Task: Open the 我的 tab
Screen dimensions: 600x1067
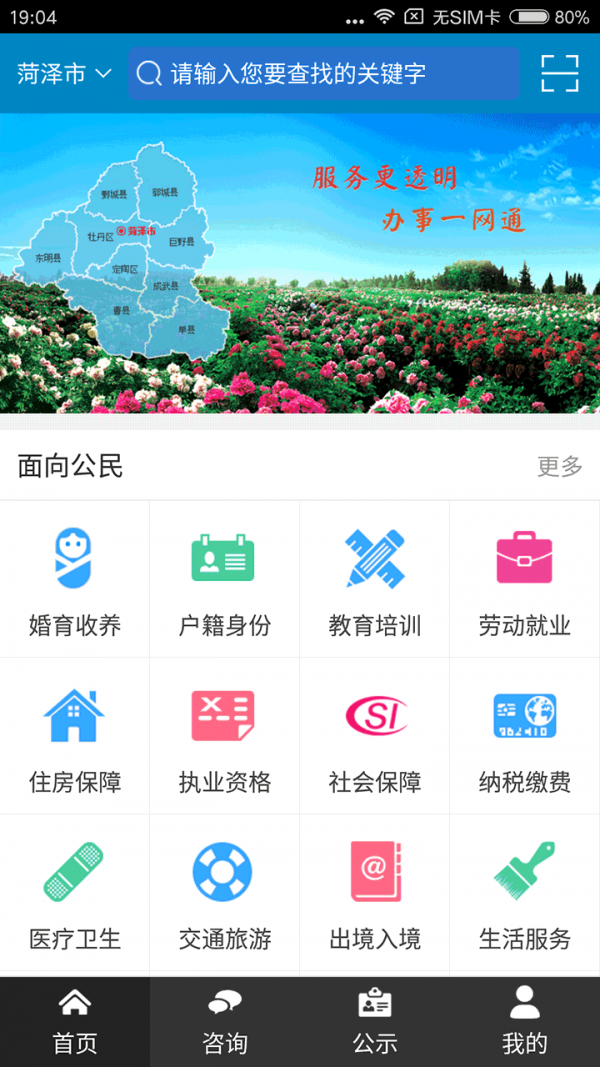Action: click(x=525, y=1022)
